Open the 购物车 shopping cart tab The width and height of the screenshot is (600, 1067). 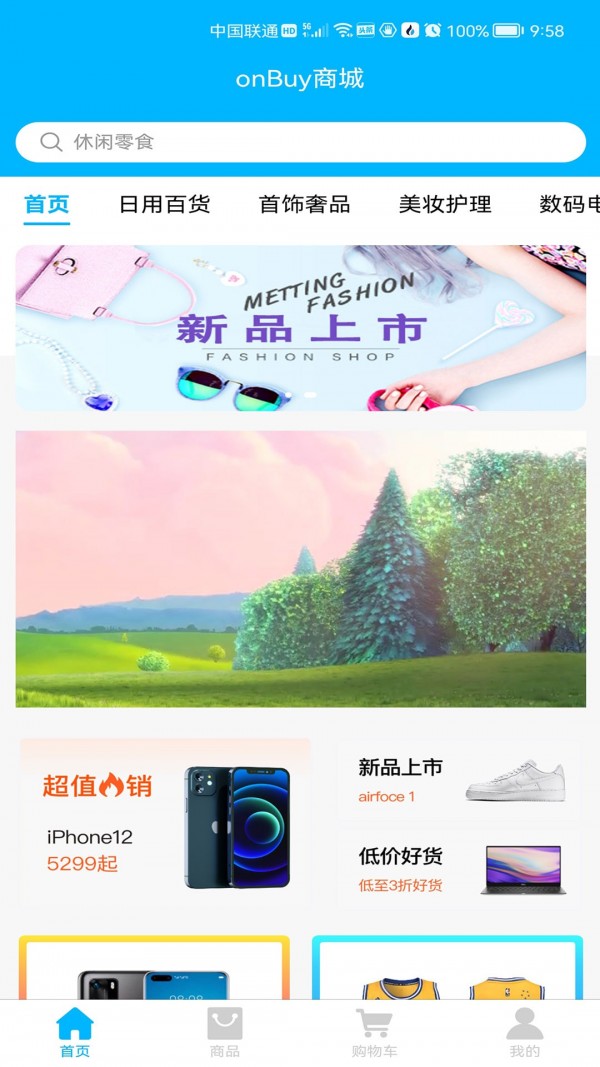coord(374,1033)
